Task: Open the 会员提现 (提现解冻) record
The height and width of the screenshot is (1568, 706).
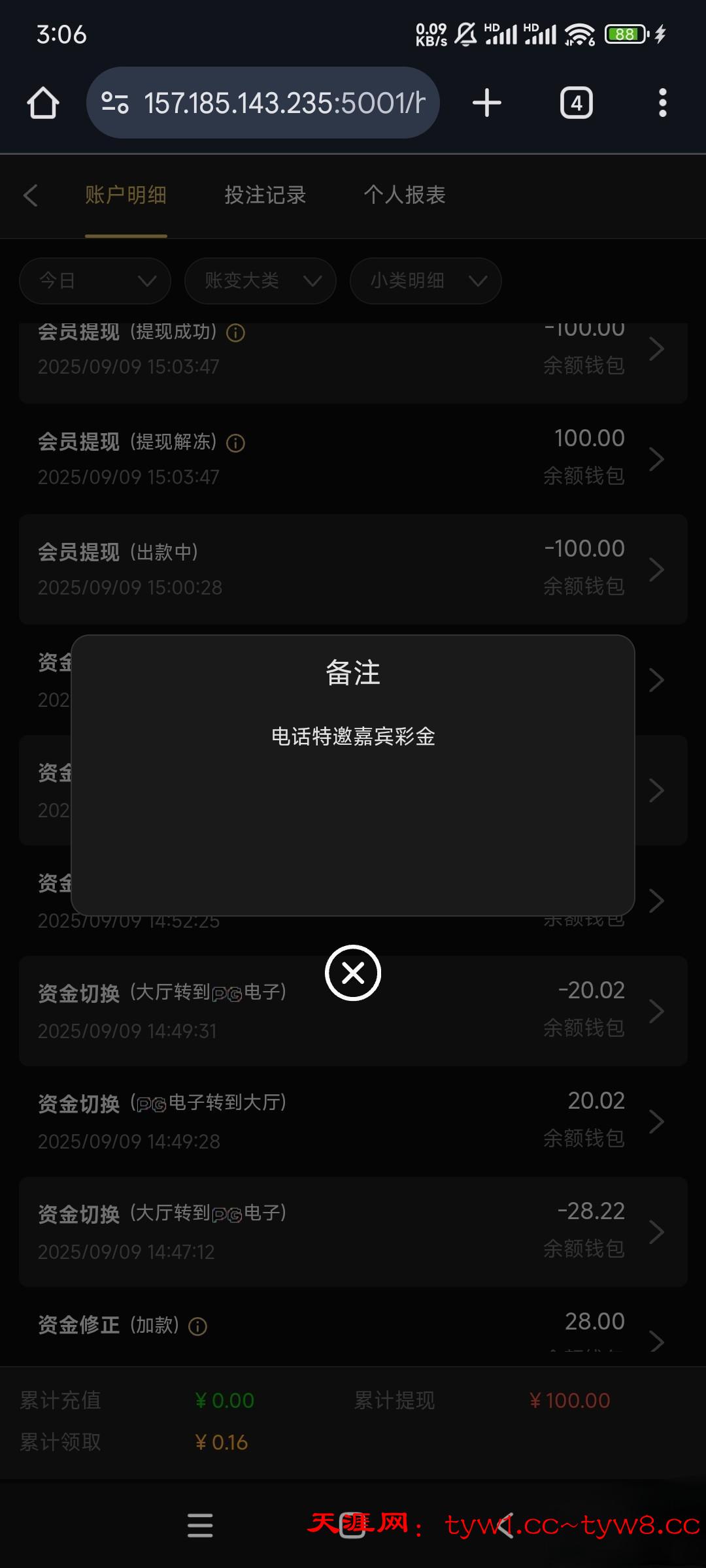Action: (353, 459)
